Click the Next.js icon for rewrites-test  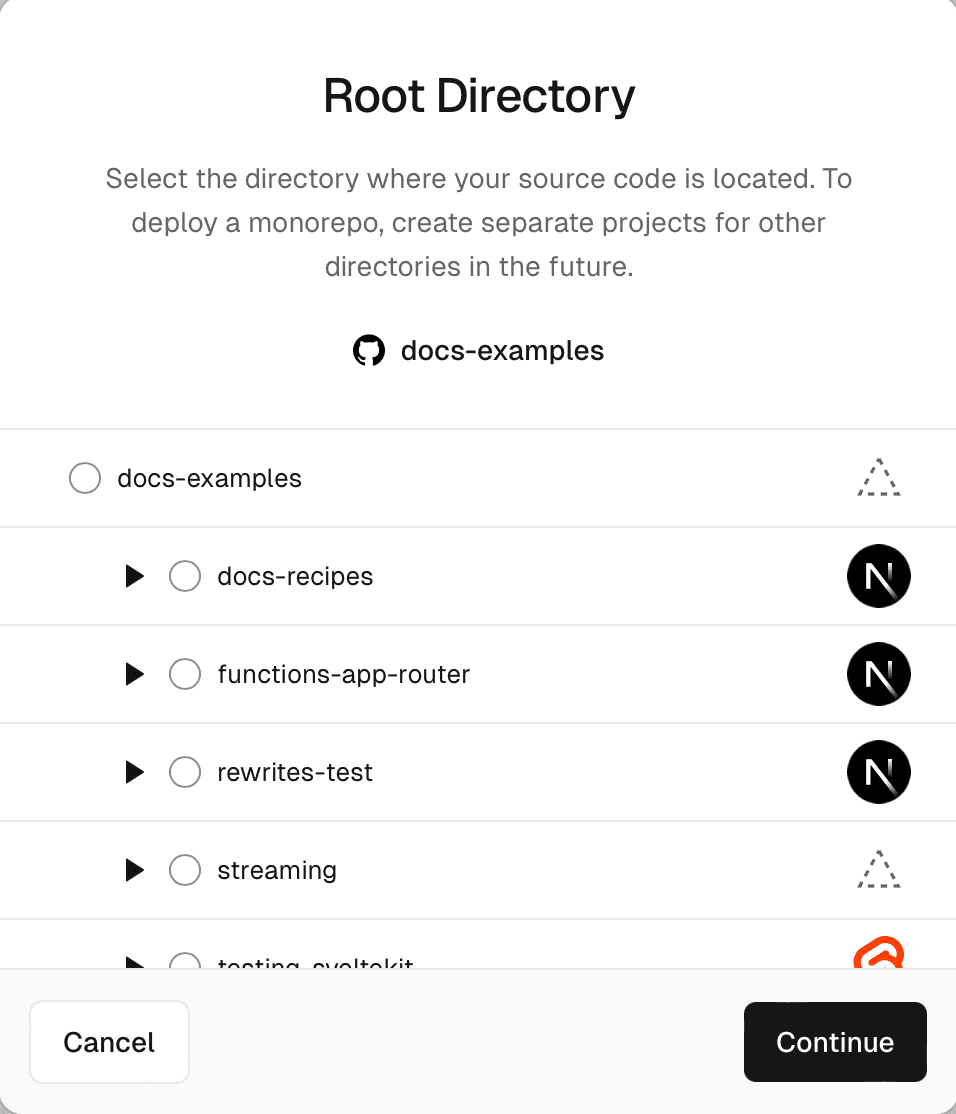(x=878, y=772)
